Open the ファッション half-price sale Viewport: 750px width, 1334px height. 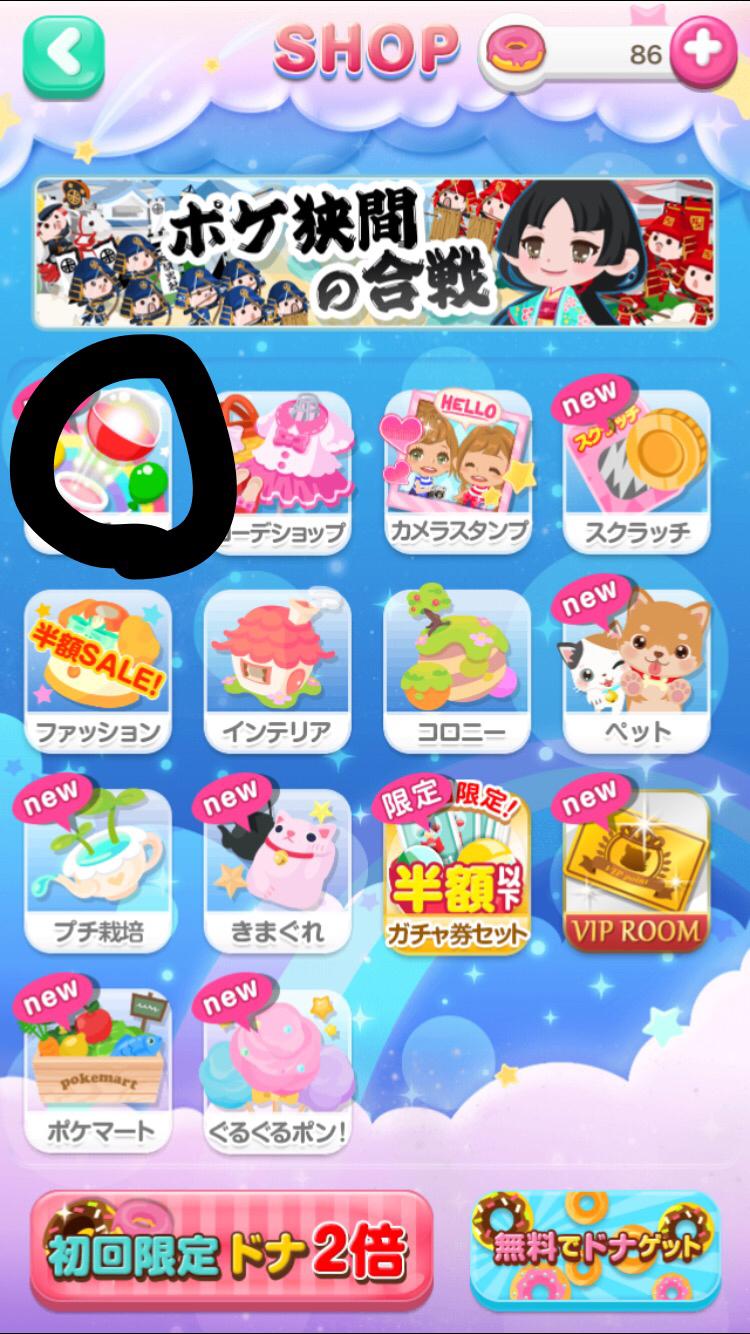[98, 670]
